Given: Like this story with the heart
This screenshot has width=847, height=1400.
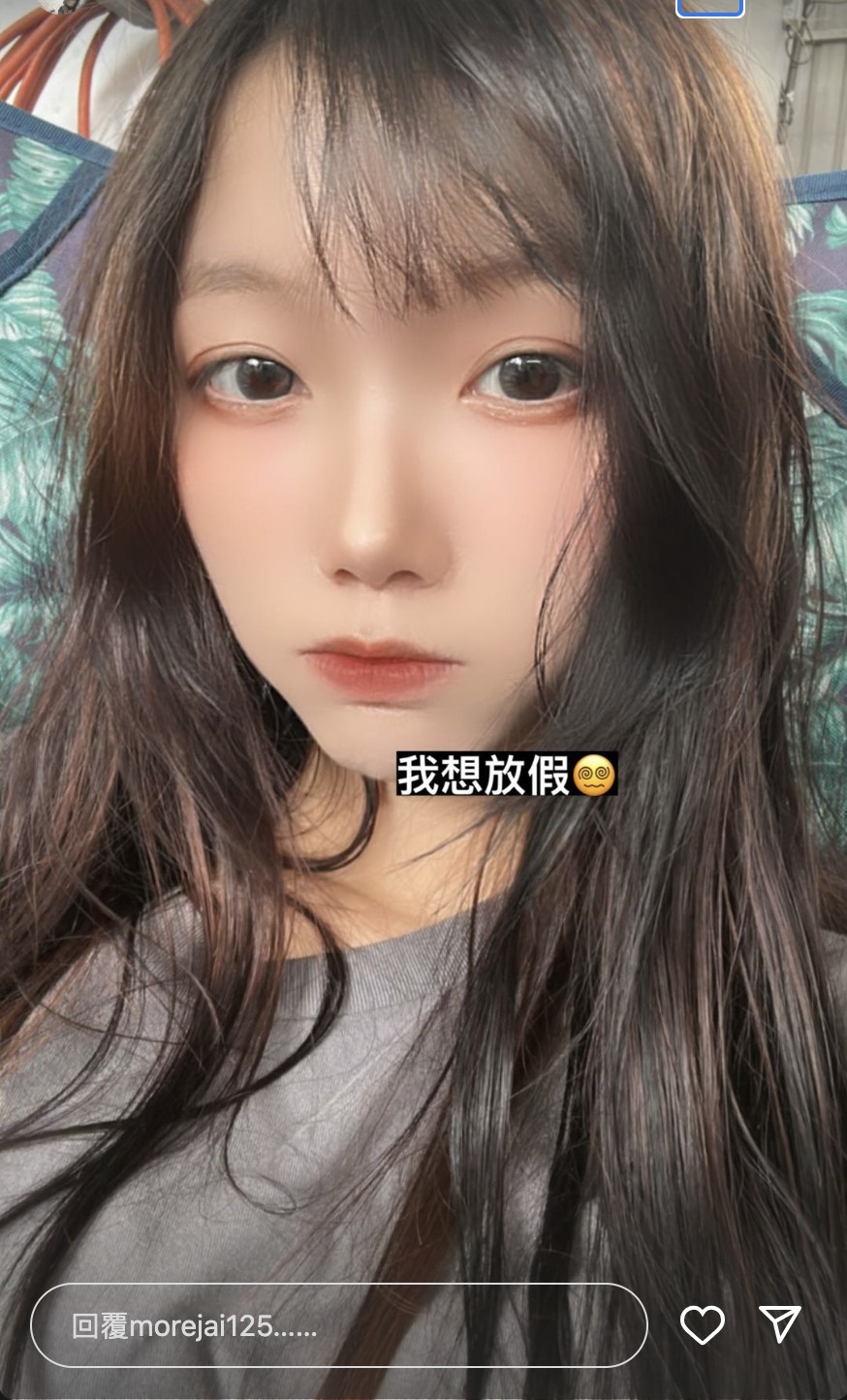Looking at the screenshot, I should click(x=702, y=1325).
